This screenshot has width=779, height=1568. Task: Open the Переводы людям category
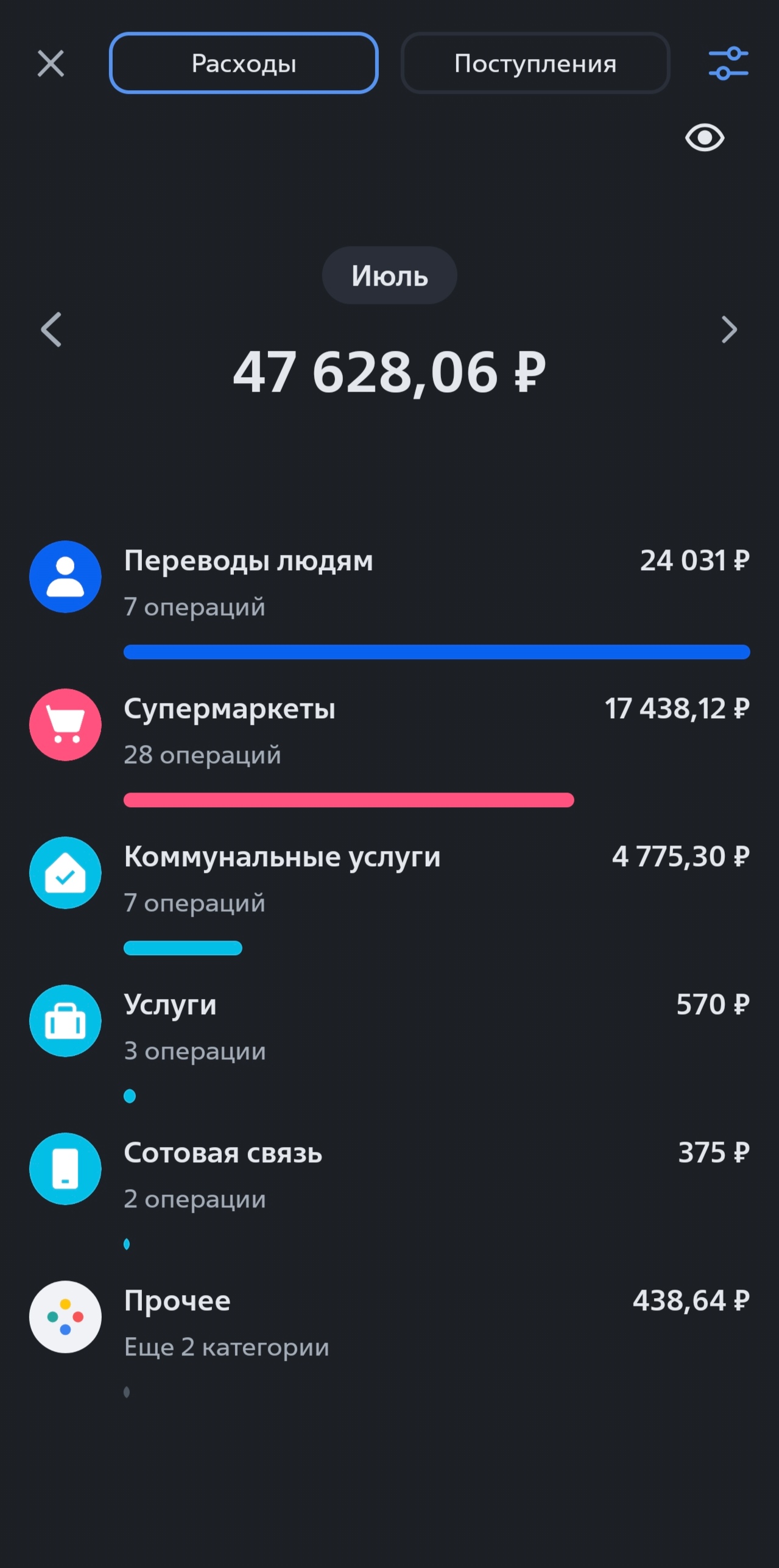point(389,582)
